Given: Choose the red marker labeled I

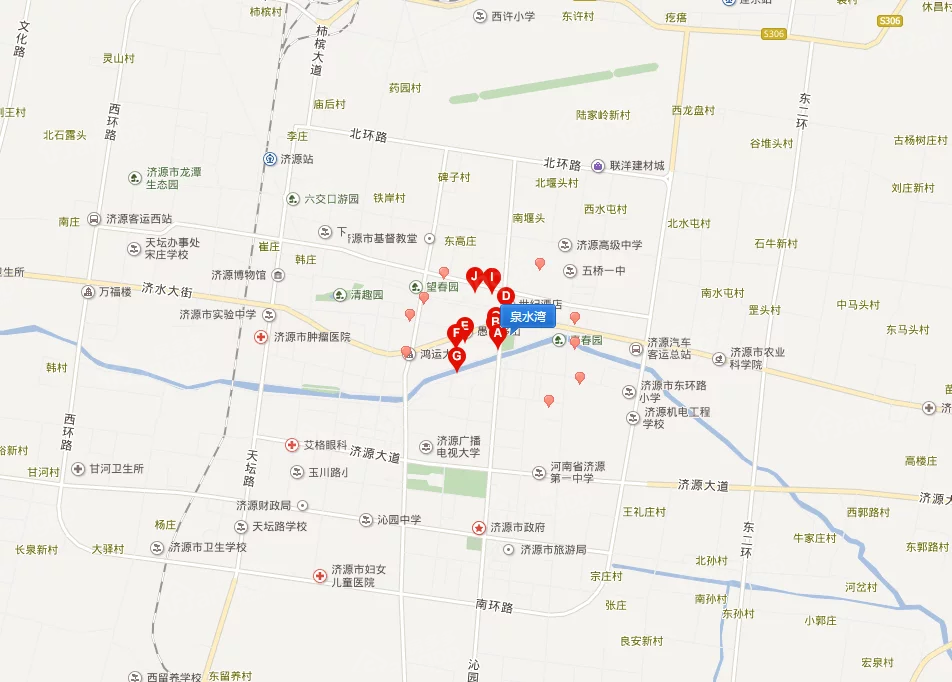Looking at the screenshot, I should pyautogui.click(x=492, y=277).
